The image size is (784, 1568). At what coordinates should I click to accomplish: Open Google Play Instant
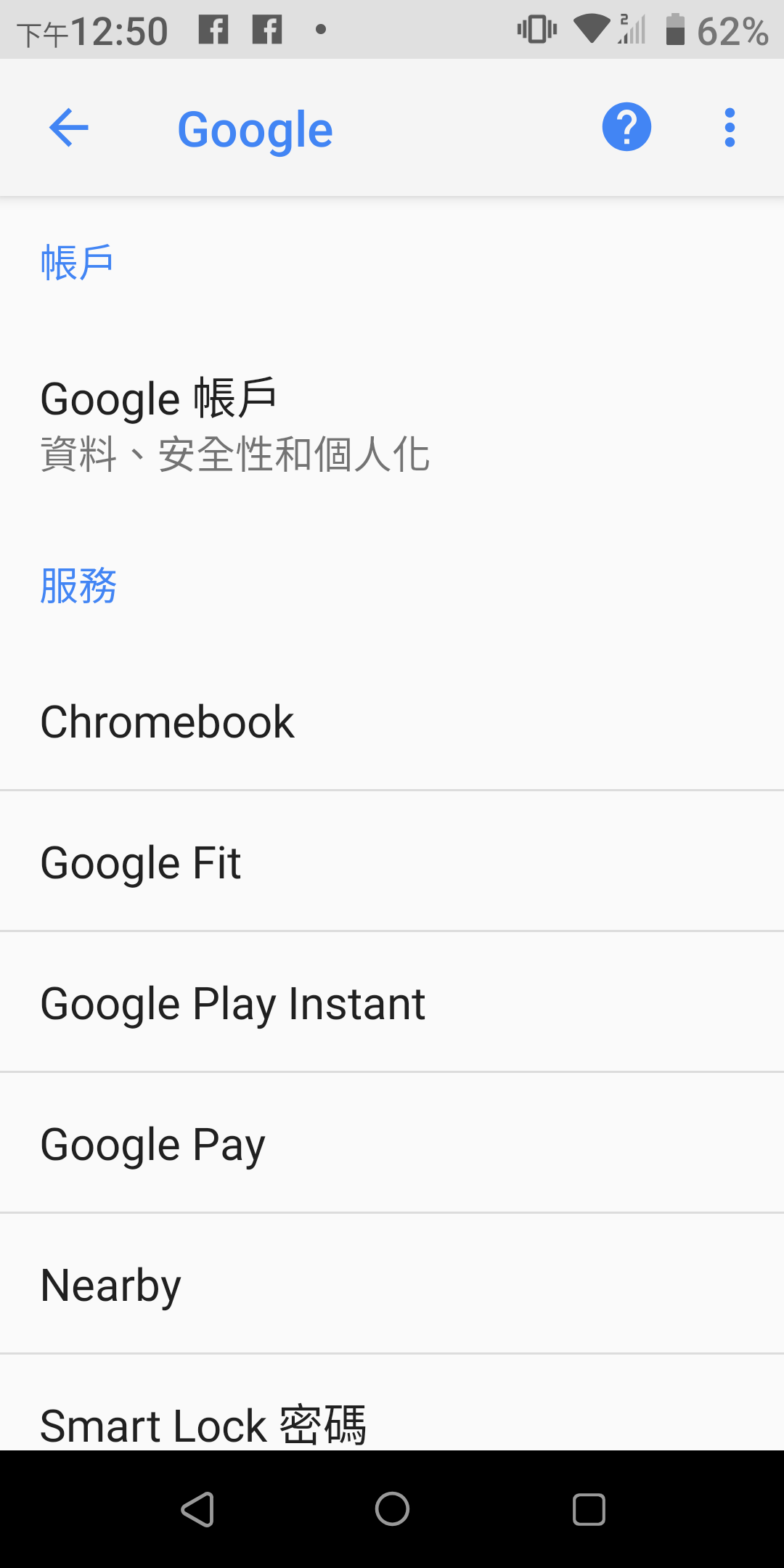(392, 1003)
